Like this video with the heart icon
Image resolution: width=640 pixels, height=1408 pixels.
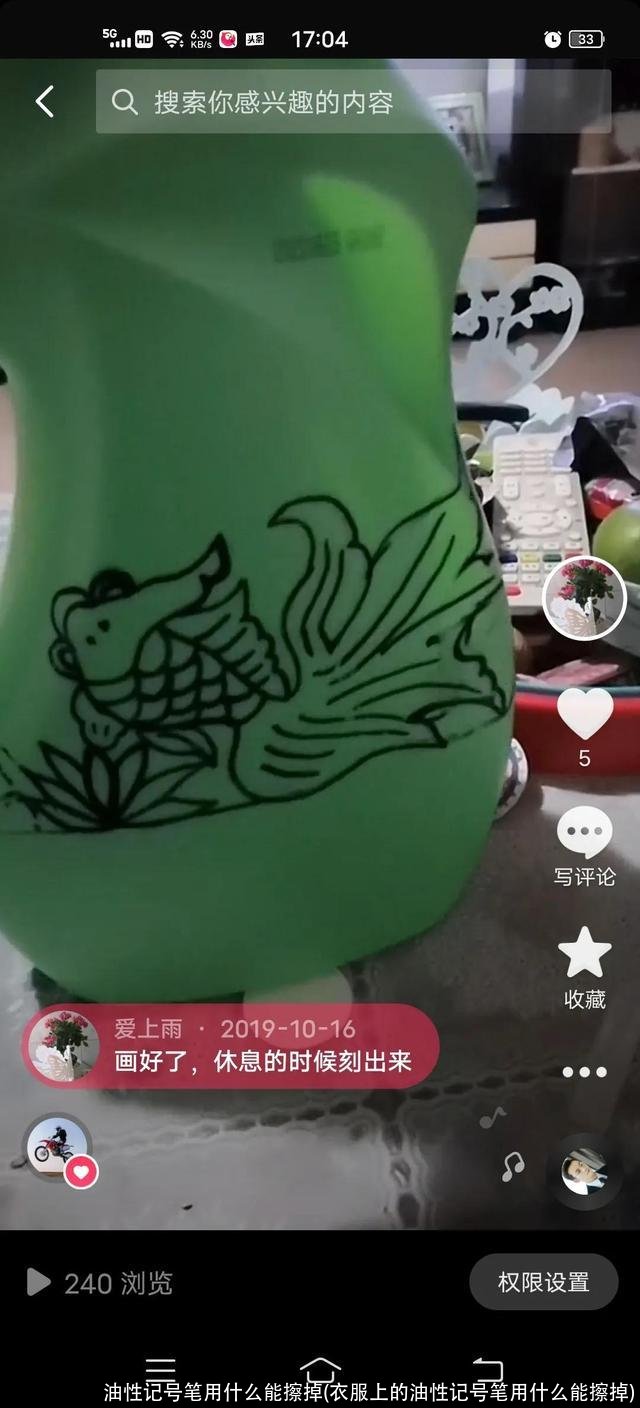(x=585, y=714)
